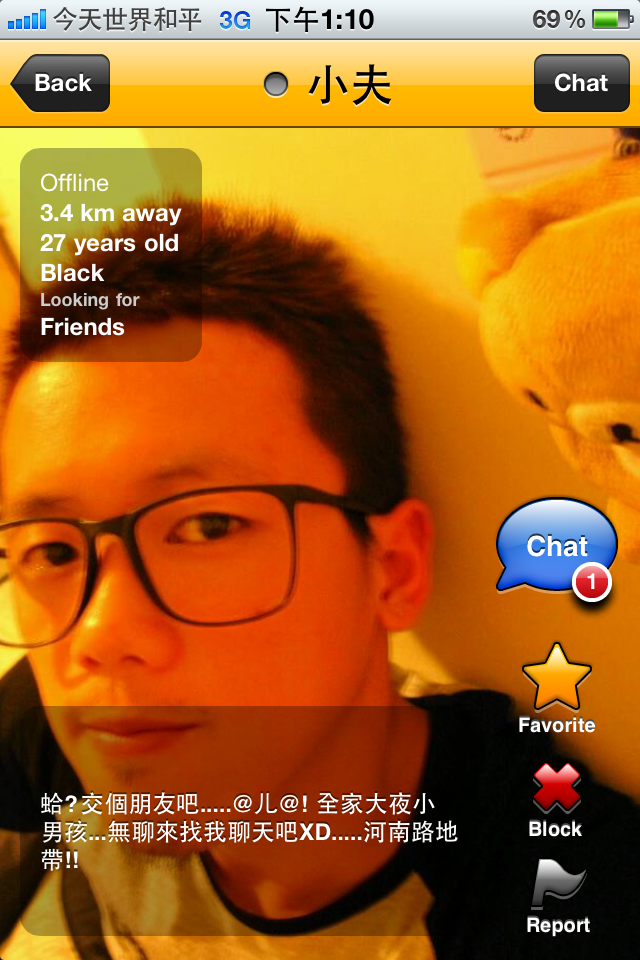This screenshot has width=640, height=960.
Task: Go back using the Back button
Action: (61, 83)
